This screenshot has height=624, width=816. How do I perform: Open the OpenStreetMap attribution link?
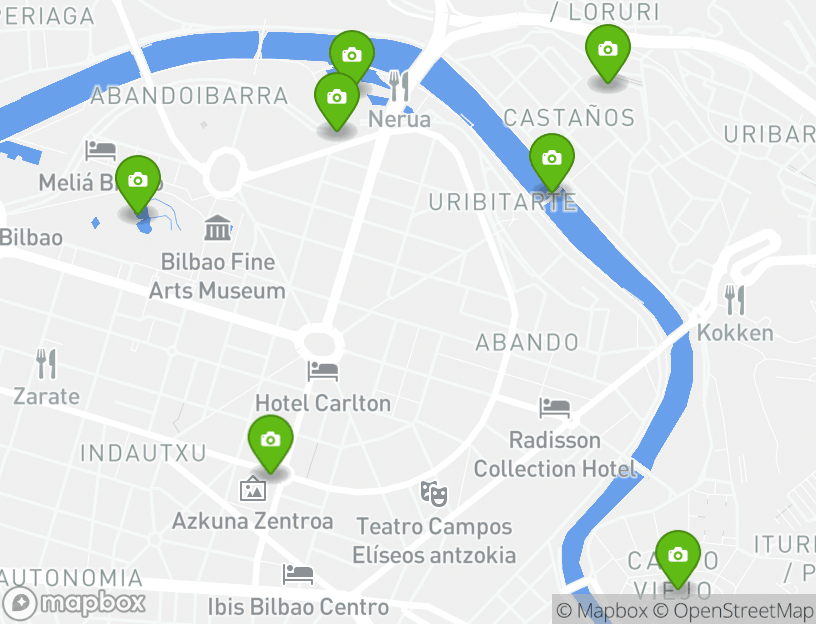click(734, 611)
